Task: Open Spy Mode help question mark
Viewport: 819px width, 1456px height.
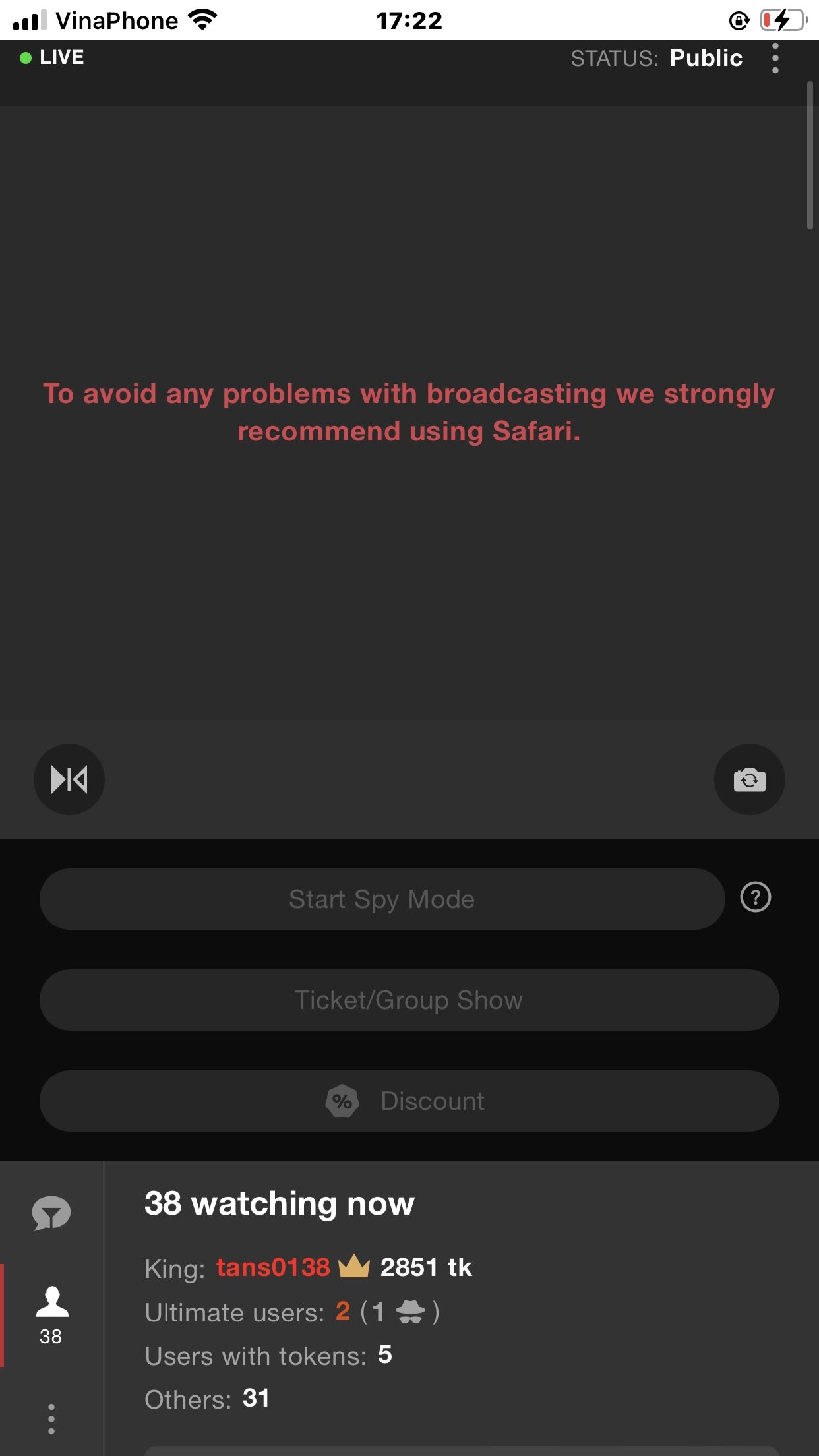Action: tap(756, 897)
